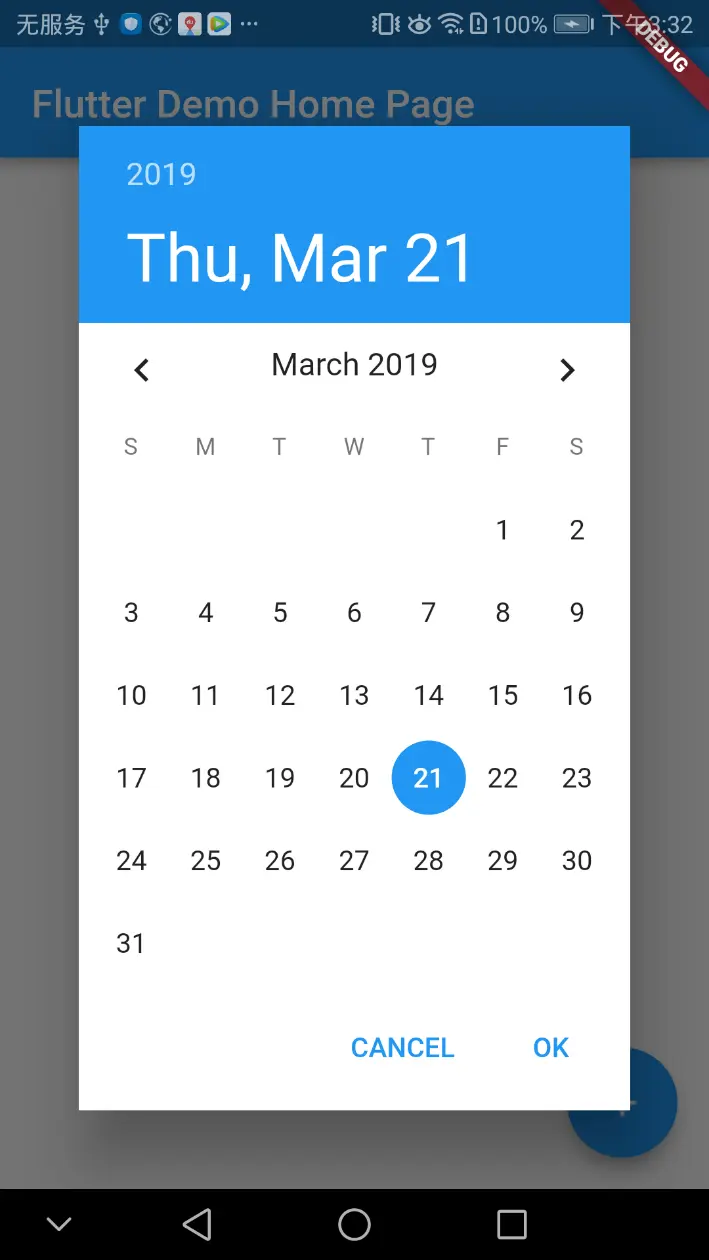
Task: Select day 30 in the calendar
Action: point(577,861)
